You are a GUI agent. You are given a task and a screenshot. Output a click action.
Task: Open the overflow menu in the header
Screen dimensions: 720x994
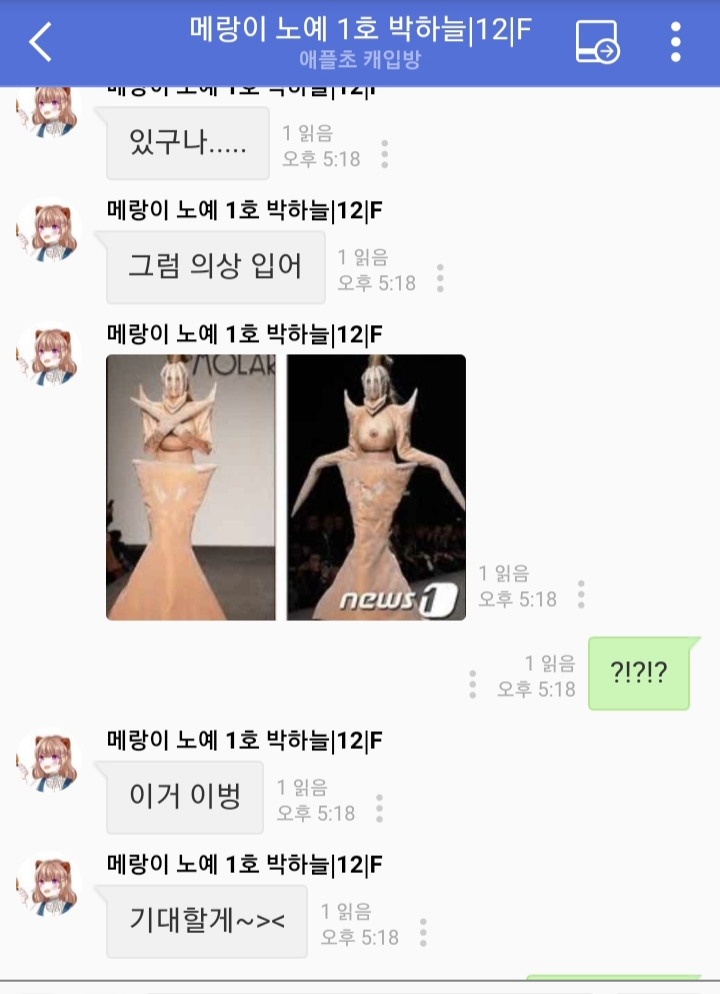pyautogui.click(x=676, y=43)
